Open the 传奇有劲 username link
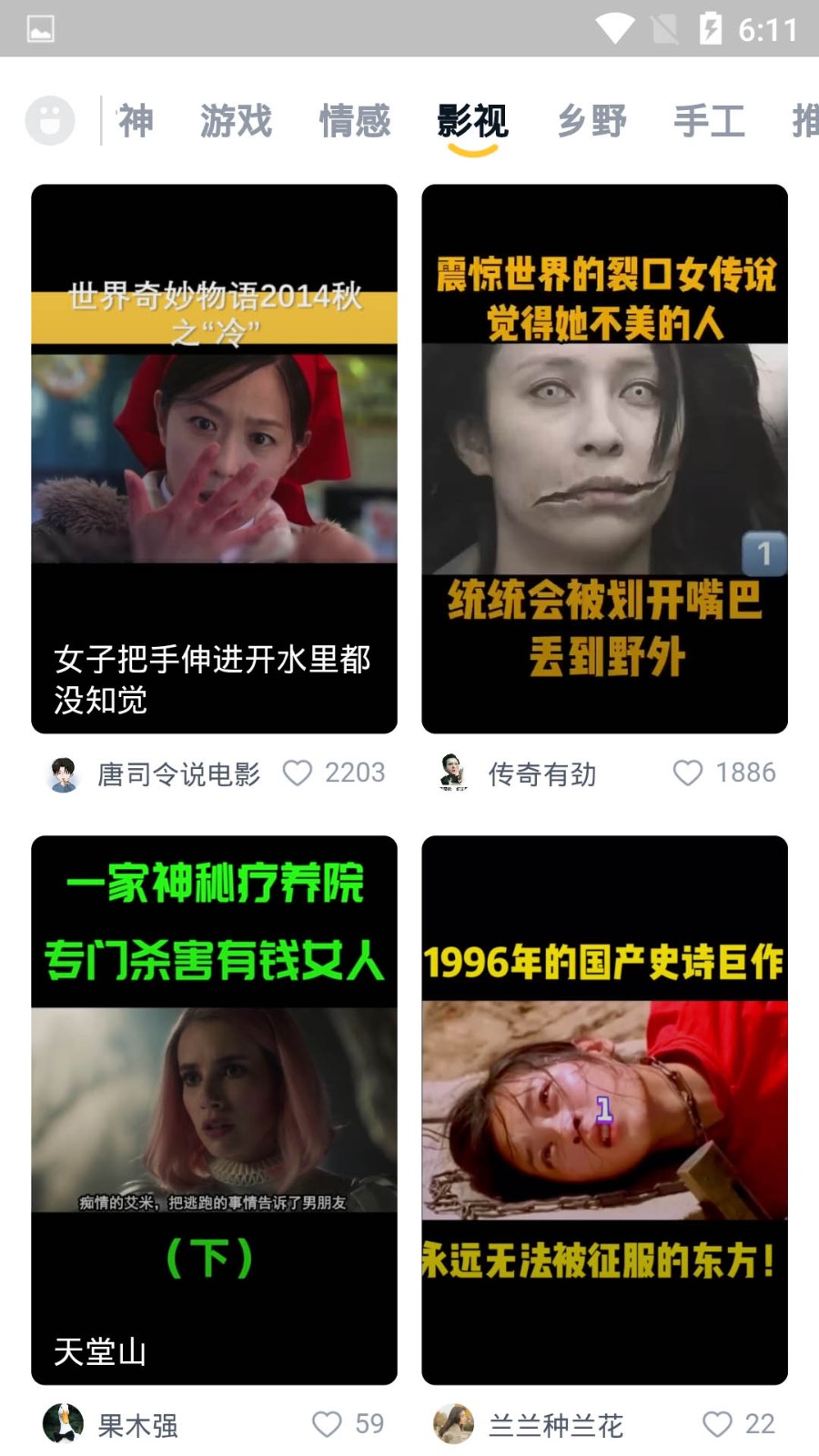This screenshot has height=1456, width=819. pyautogui.click(x=541, y=774)
